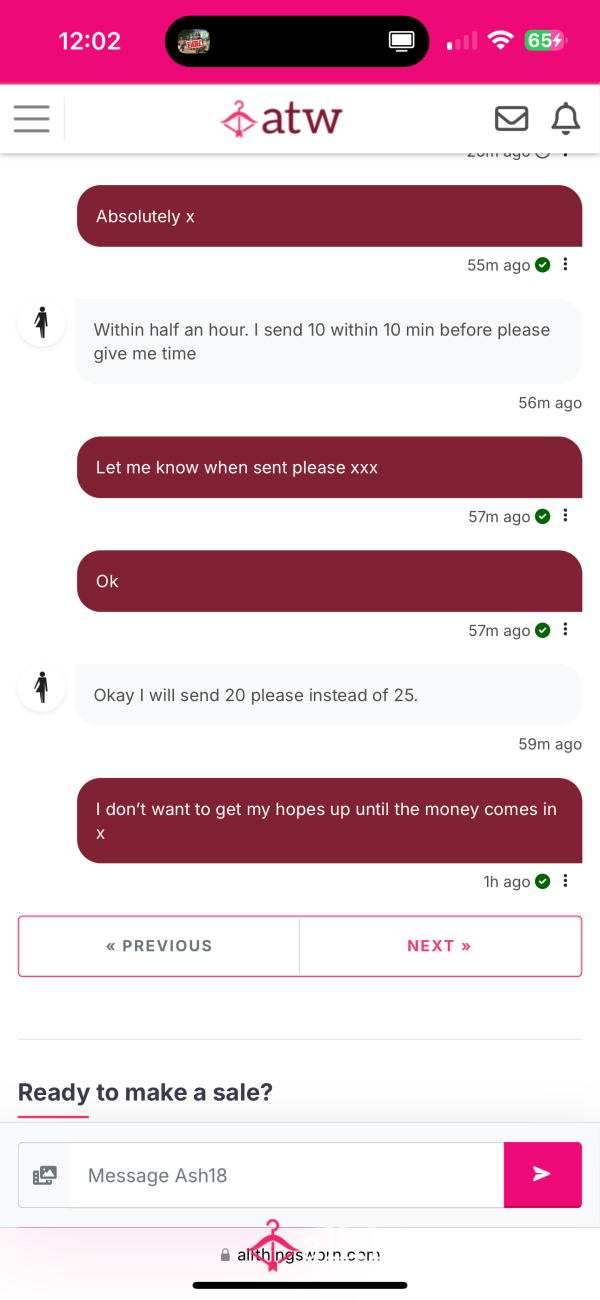Focus the Message Ash18 text field

286,1176
